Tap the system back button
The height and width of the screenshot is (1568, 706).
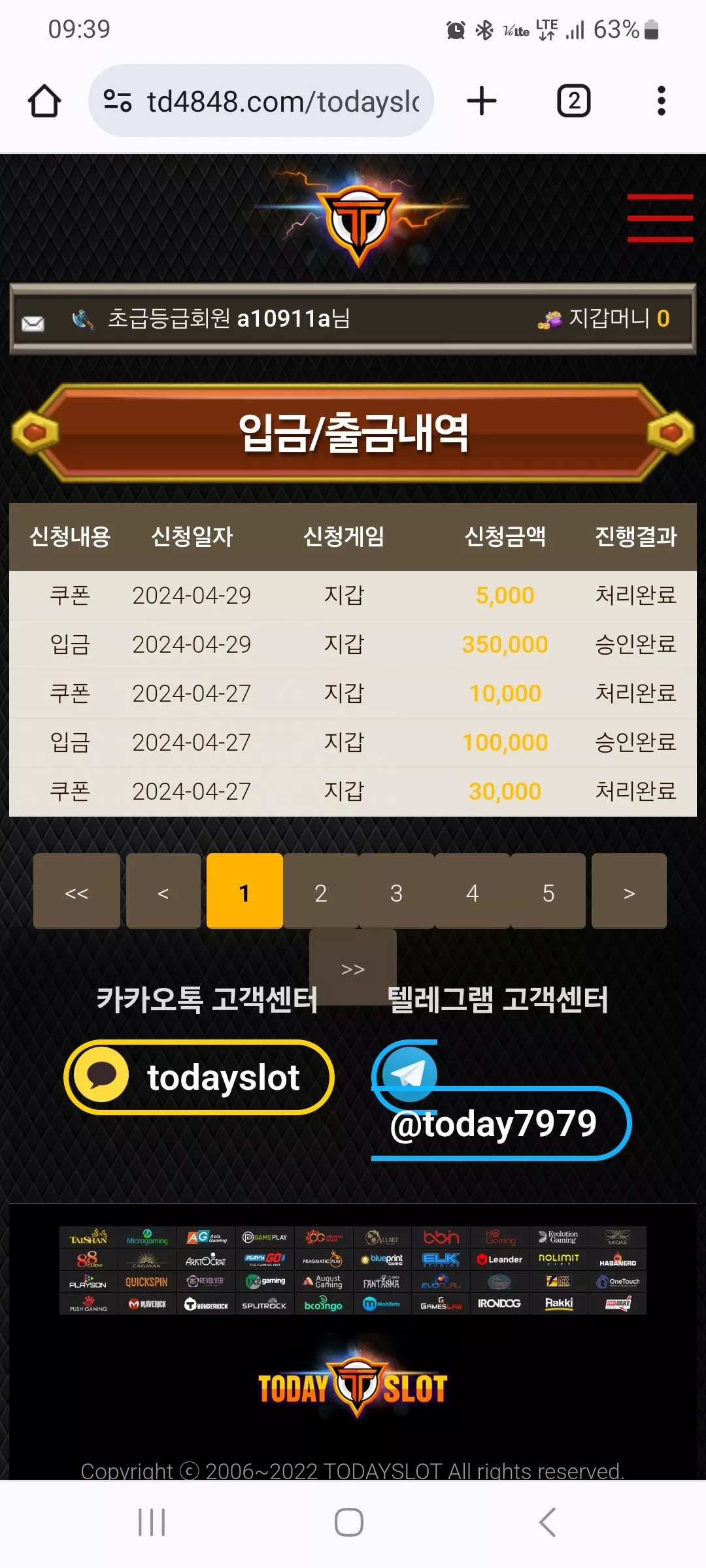(x=547, y=1522)
